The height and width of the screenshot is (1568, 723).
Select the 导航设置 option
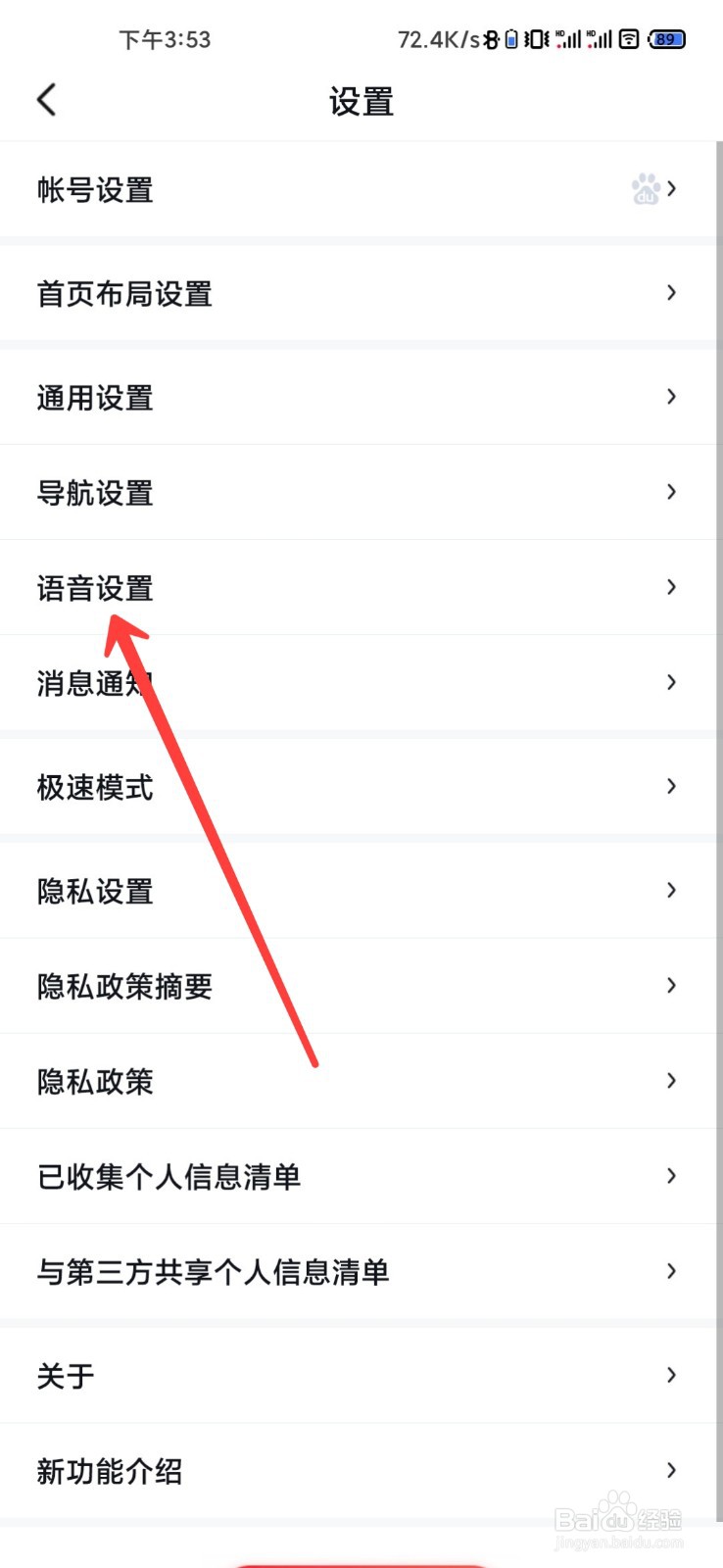click(94, 493)
